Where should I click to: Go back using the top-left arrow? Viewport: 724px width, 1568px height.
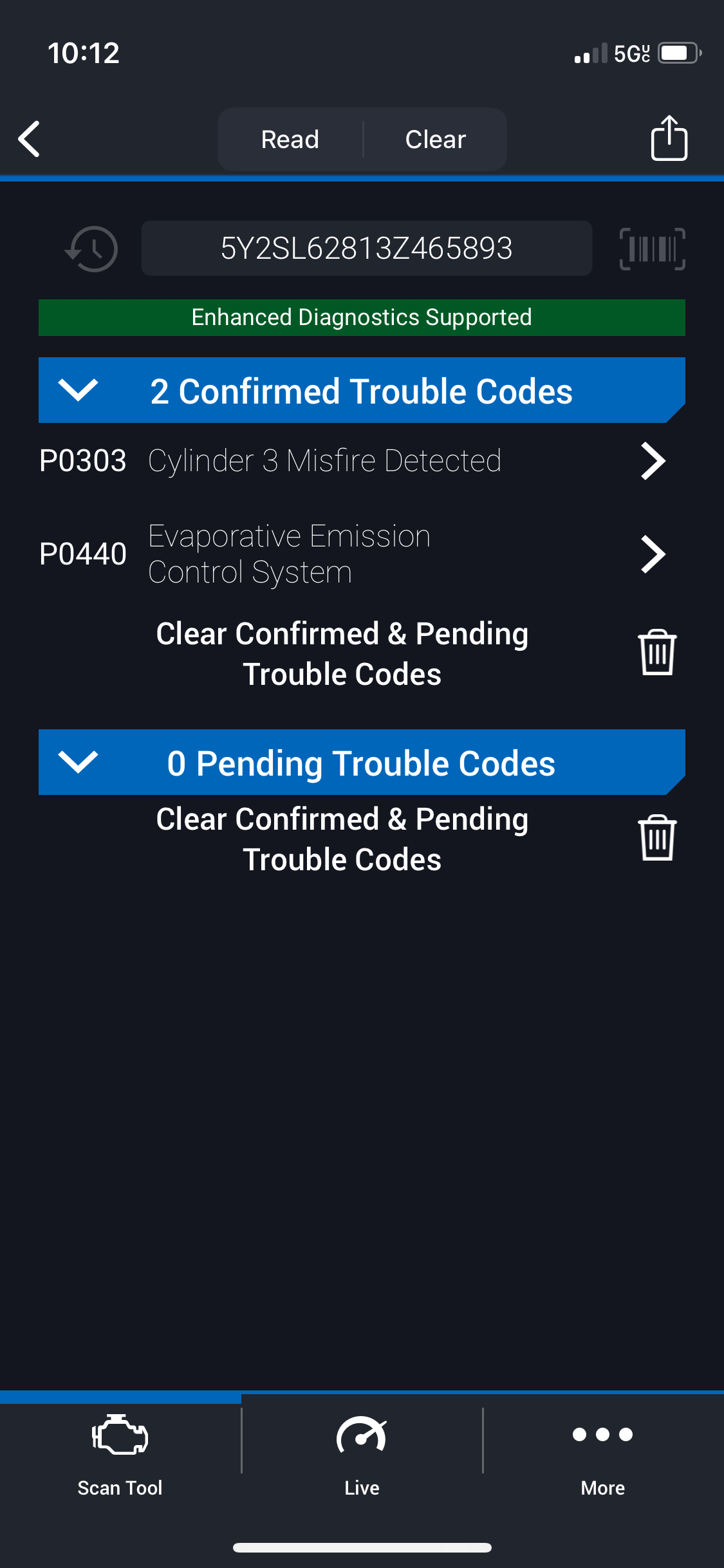pos(30,139)
